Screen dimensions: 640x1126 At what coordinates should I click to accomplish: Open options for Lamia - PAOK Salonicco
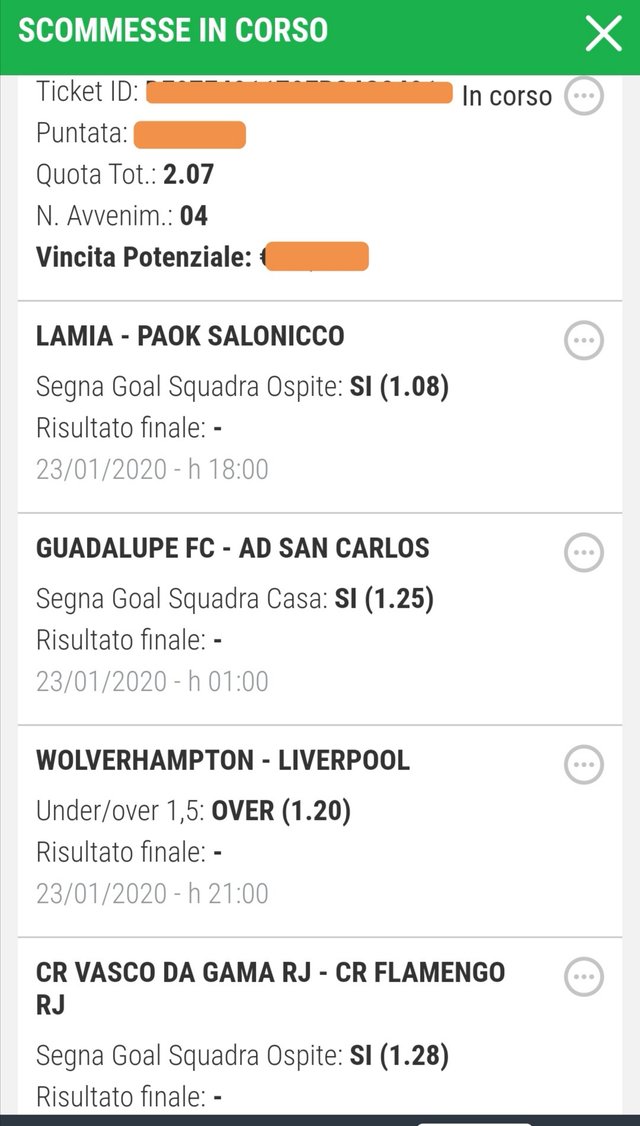(583, 340)
